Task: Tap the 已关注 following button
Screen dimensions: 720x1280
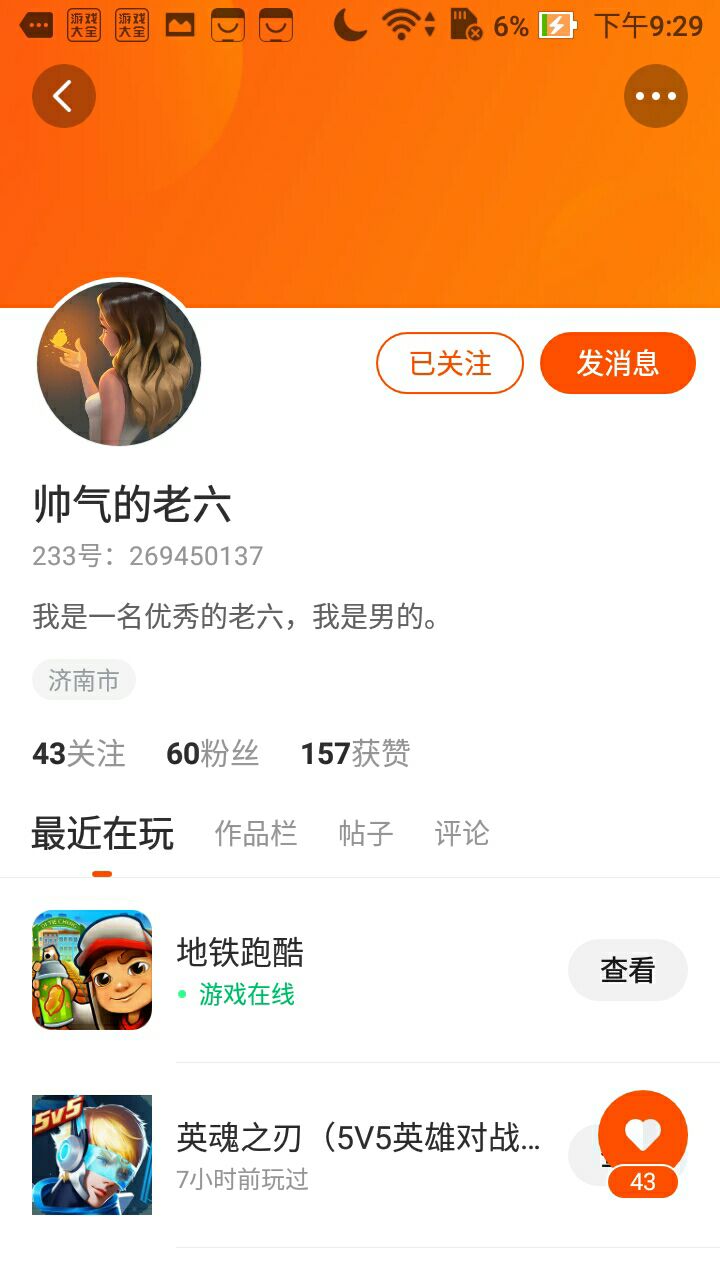Action: (450, 363)
